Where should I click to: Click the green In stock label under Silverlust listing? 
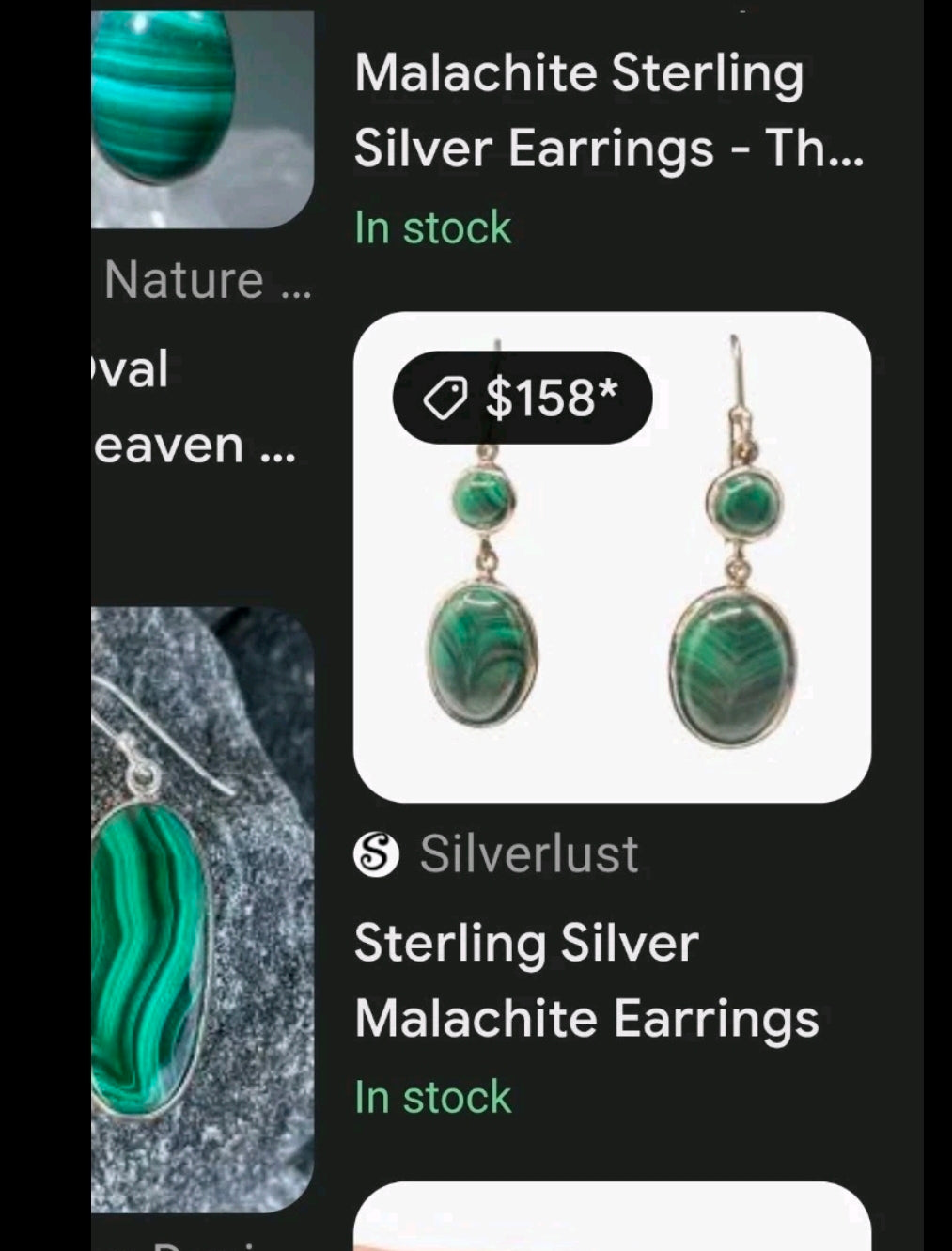(x=431, y=1096)
